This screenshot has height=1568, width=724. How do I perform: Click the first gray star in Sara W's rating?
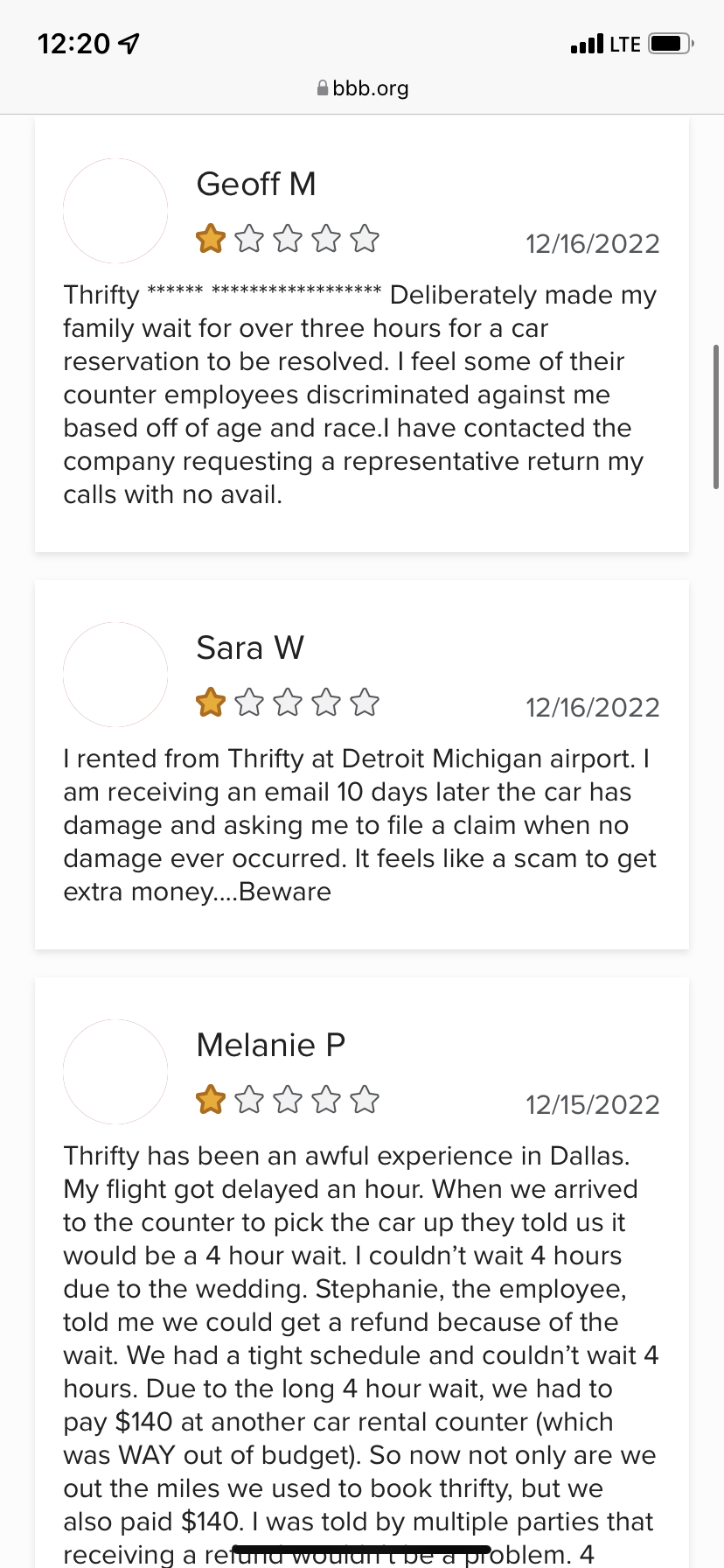pos(249,702)
